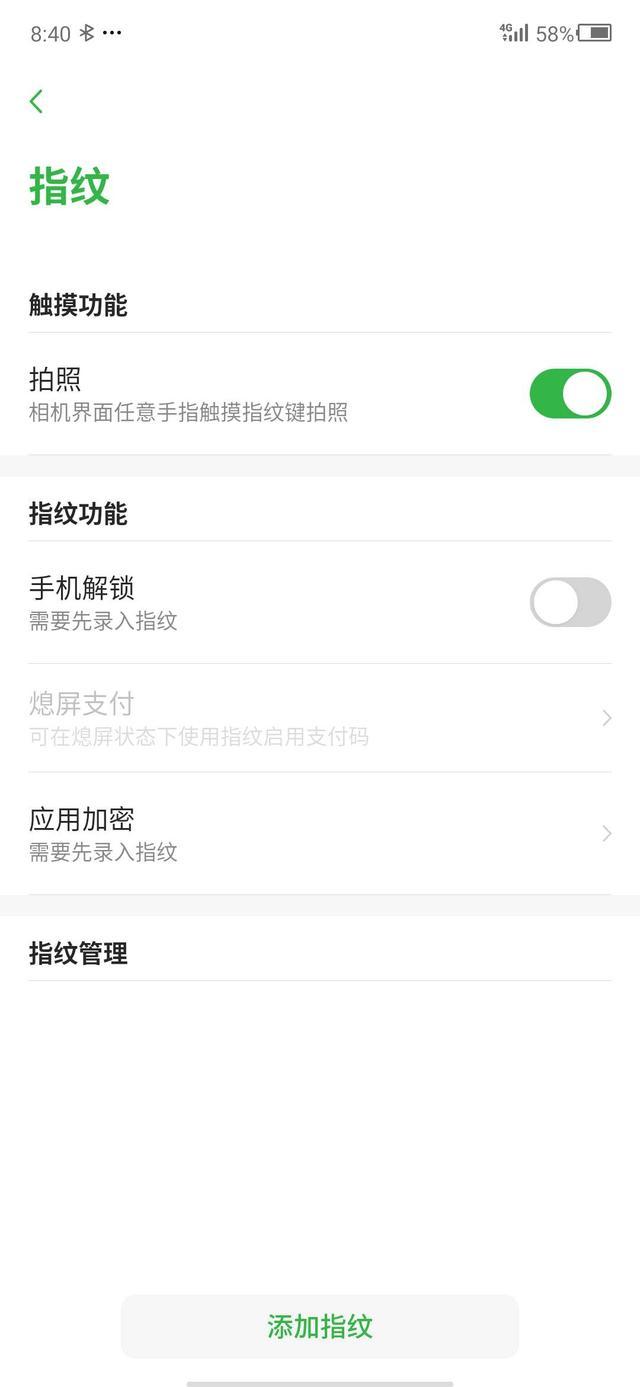Open the 应用加密 settings row

(320, 834)
